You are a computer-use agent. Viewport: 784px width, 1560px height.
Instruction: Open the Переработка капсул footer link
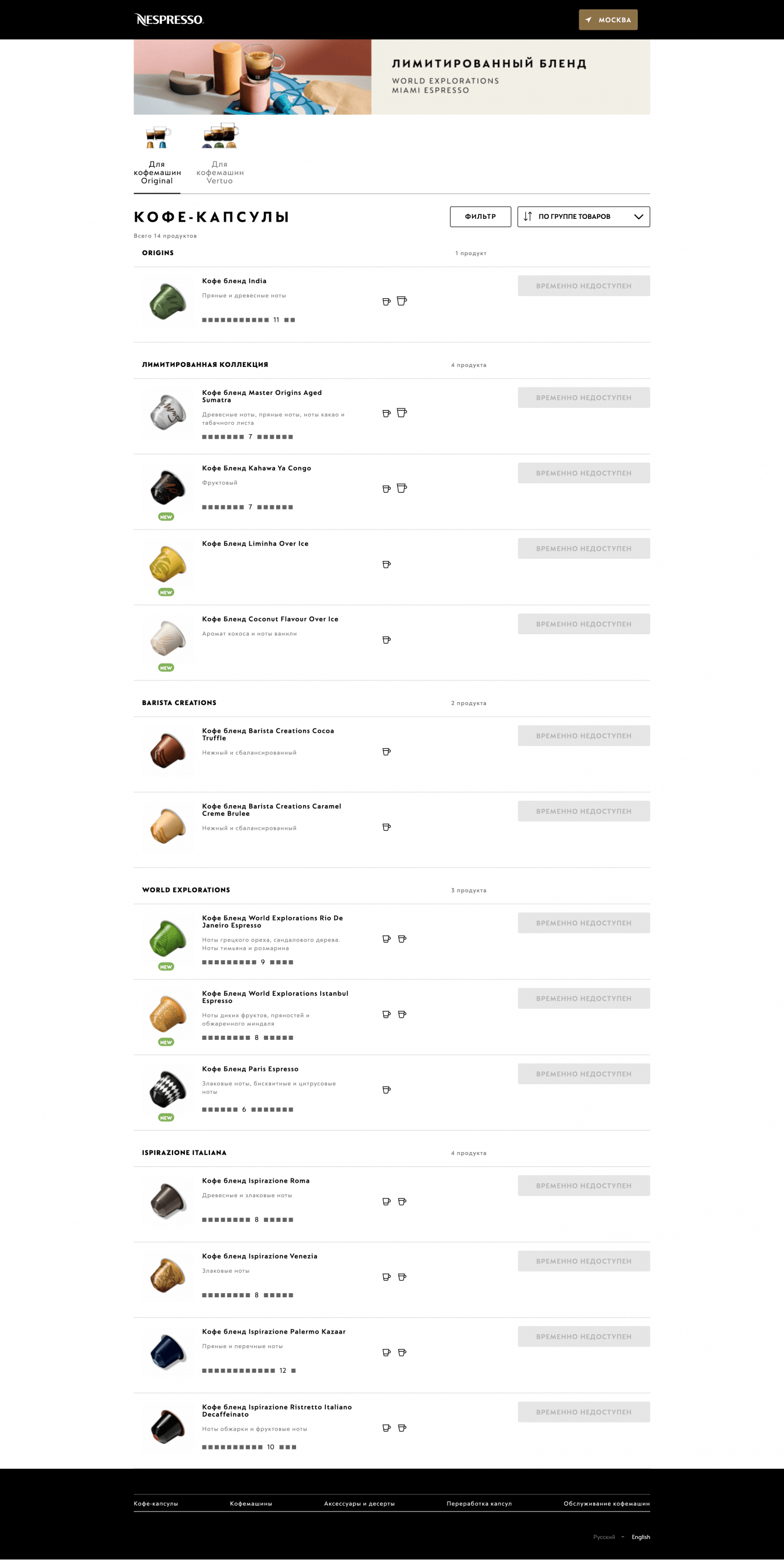(479, 1503)
